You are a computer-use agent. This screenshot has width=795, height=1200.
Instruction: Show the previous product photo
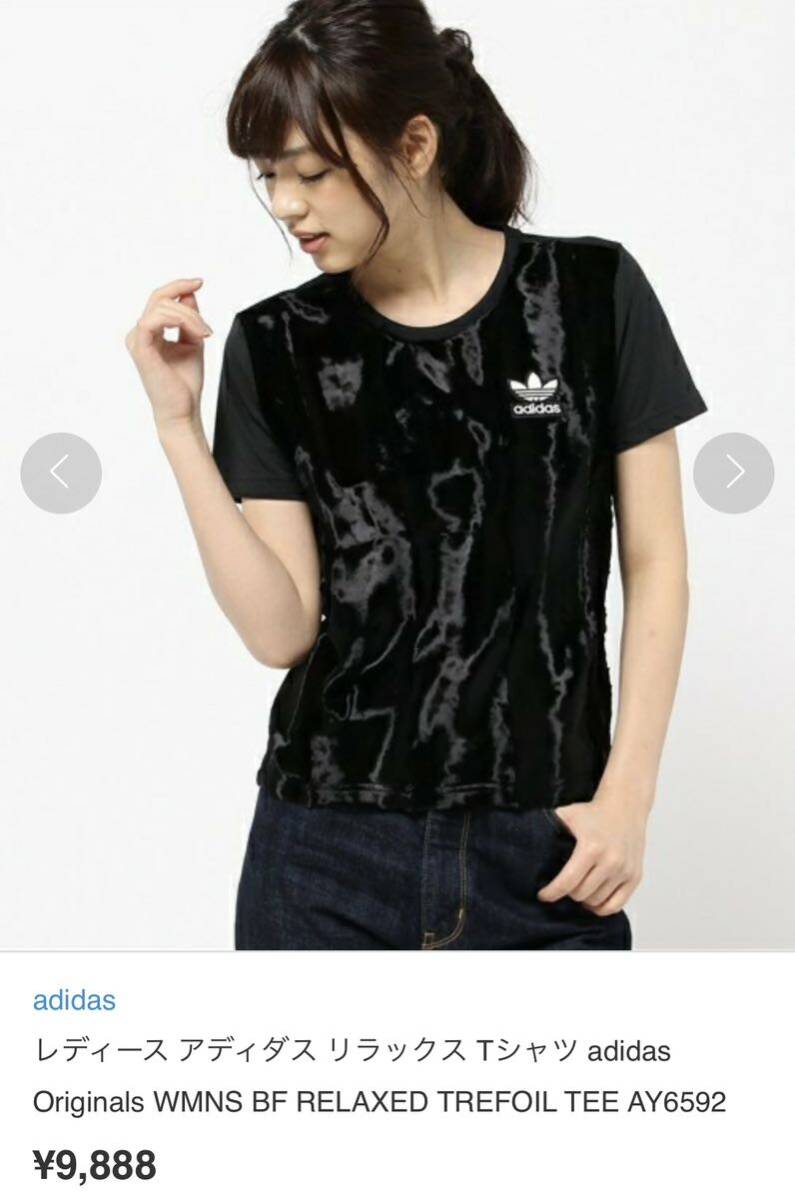(61, 473)
